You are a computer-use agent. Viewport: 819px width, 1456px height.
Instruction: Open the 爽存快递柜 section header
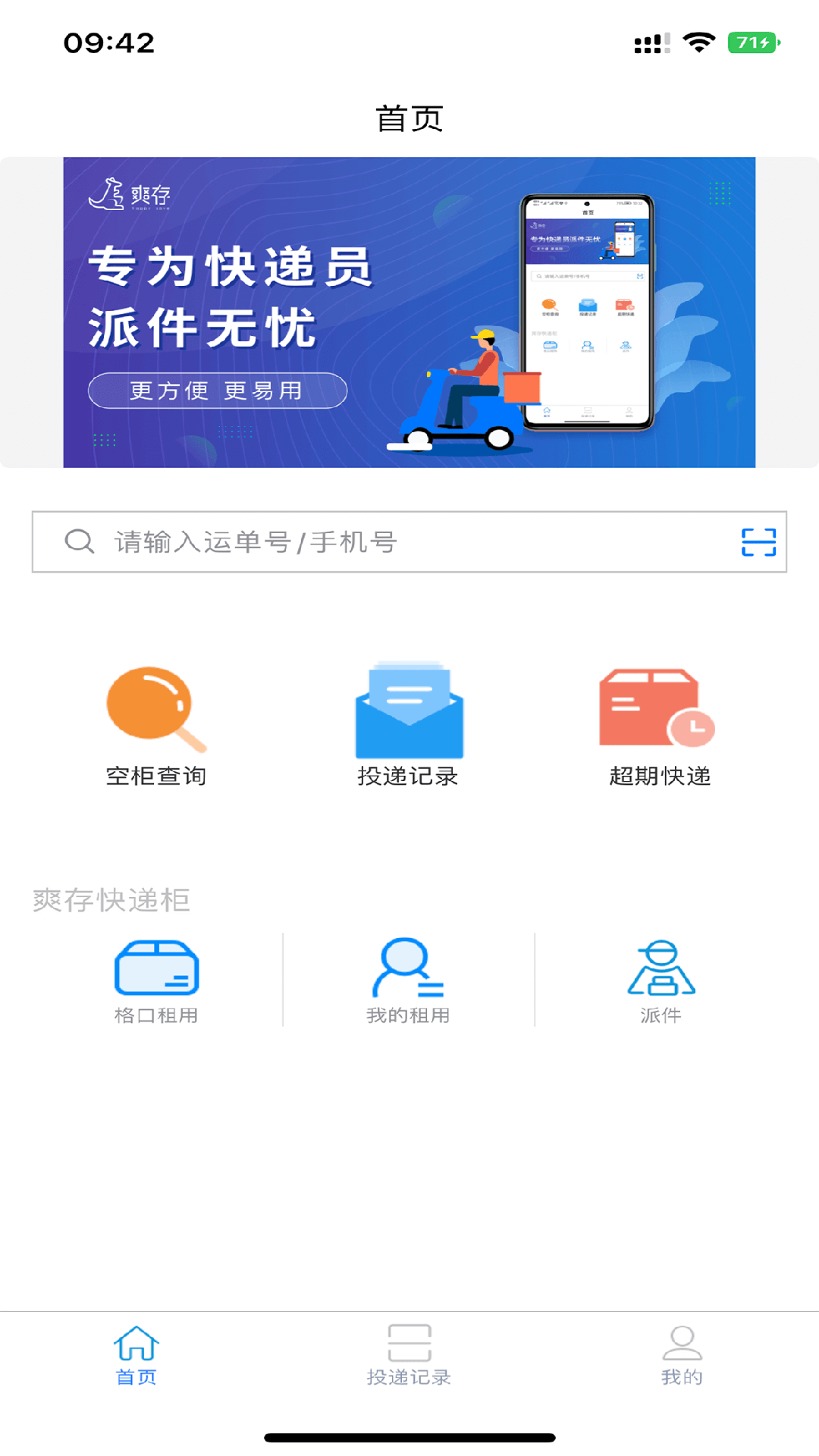111,899
